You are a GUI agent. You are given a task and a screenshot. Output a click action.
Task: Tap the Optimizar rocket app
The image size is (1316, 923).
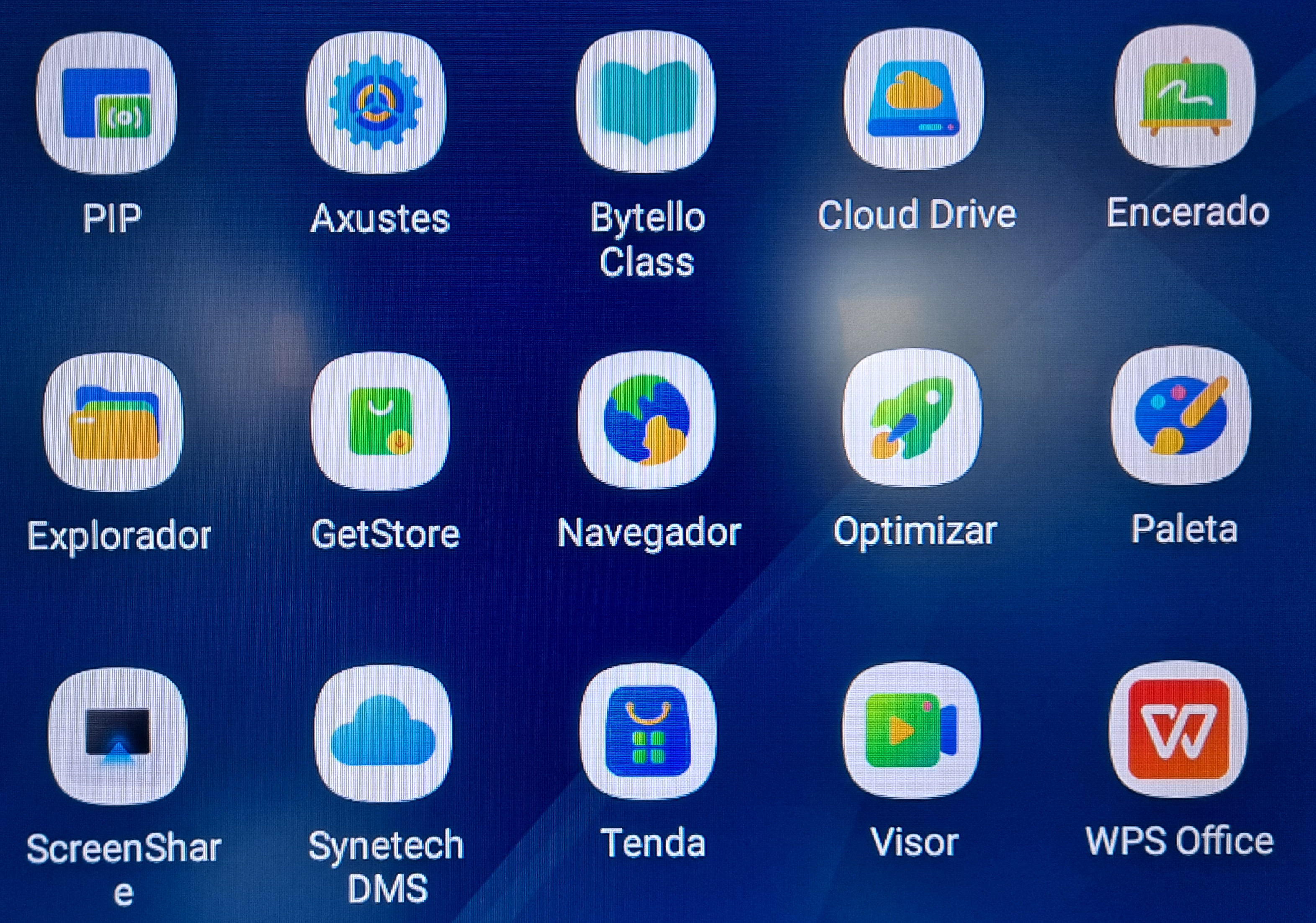tap(912, 418)
